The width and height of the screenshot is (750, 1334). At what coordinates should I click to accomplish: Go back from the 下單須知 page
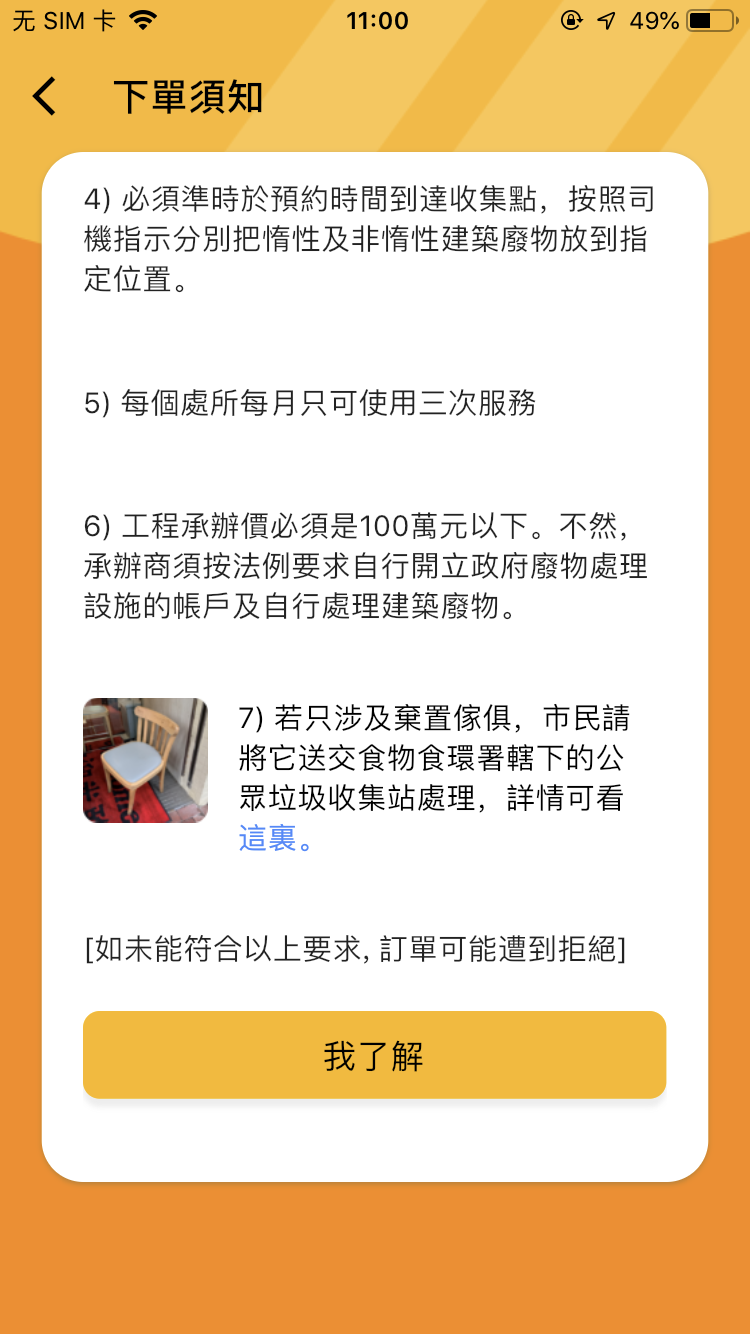pos(44,97)
